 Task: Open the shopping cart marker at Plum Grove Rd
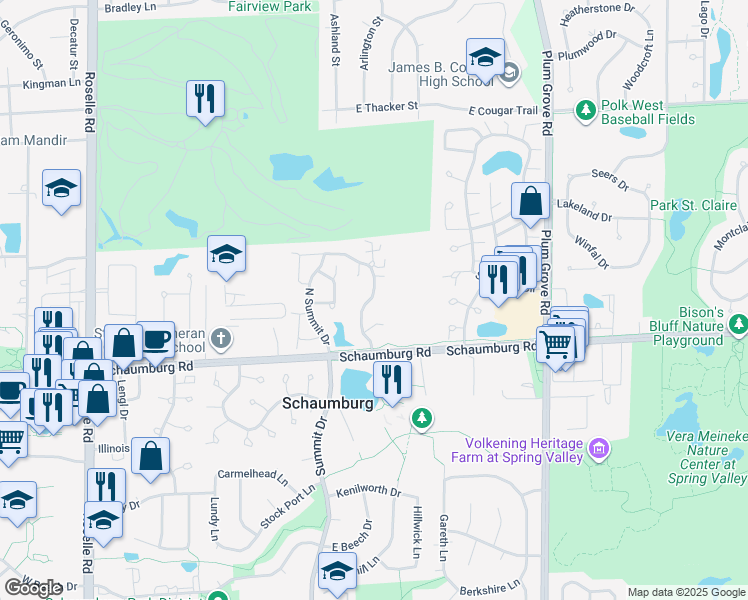pos(556,346)
